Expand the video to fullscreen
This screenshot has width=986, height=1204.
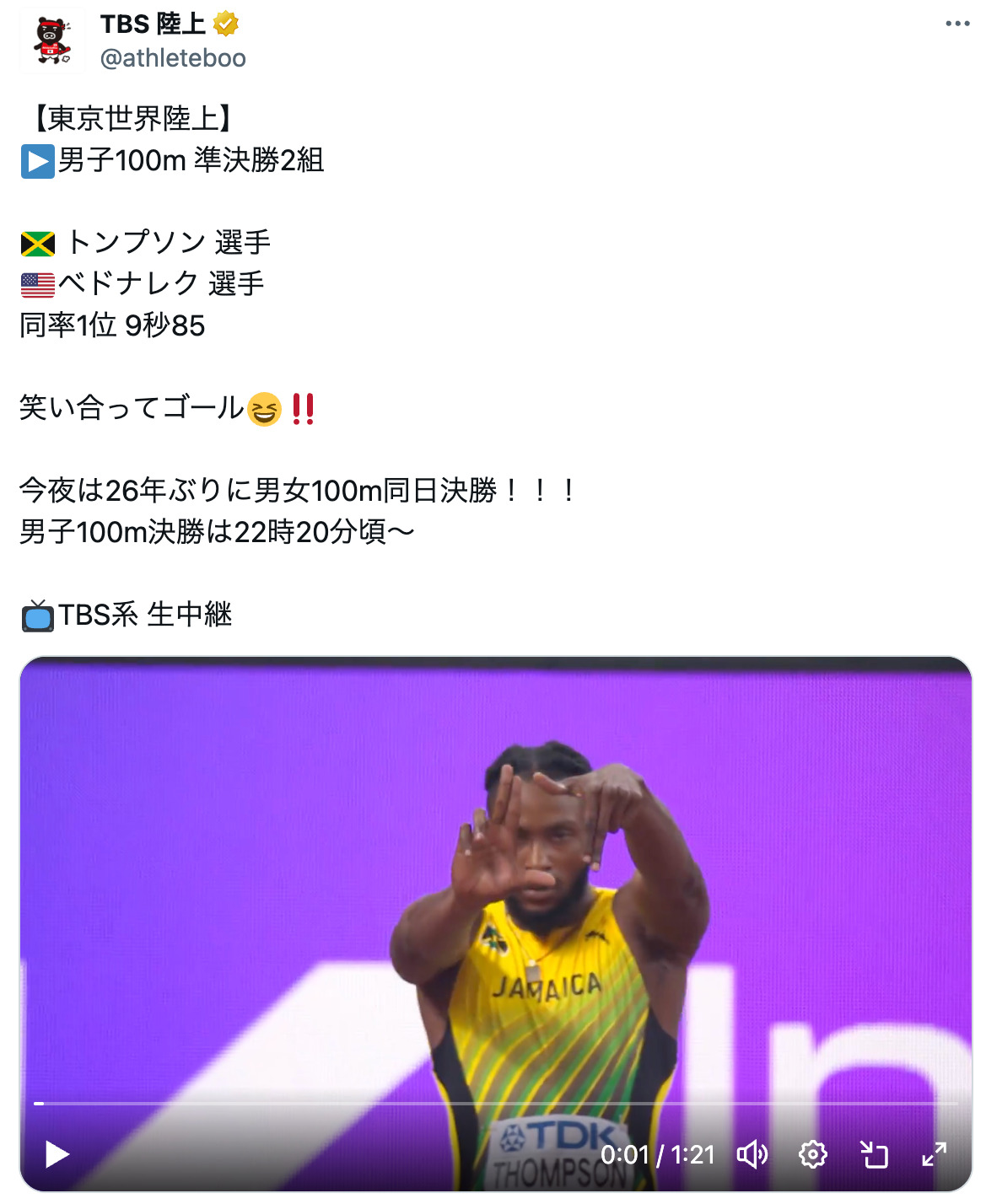click(x=934, y=1154)
